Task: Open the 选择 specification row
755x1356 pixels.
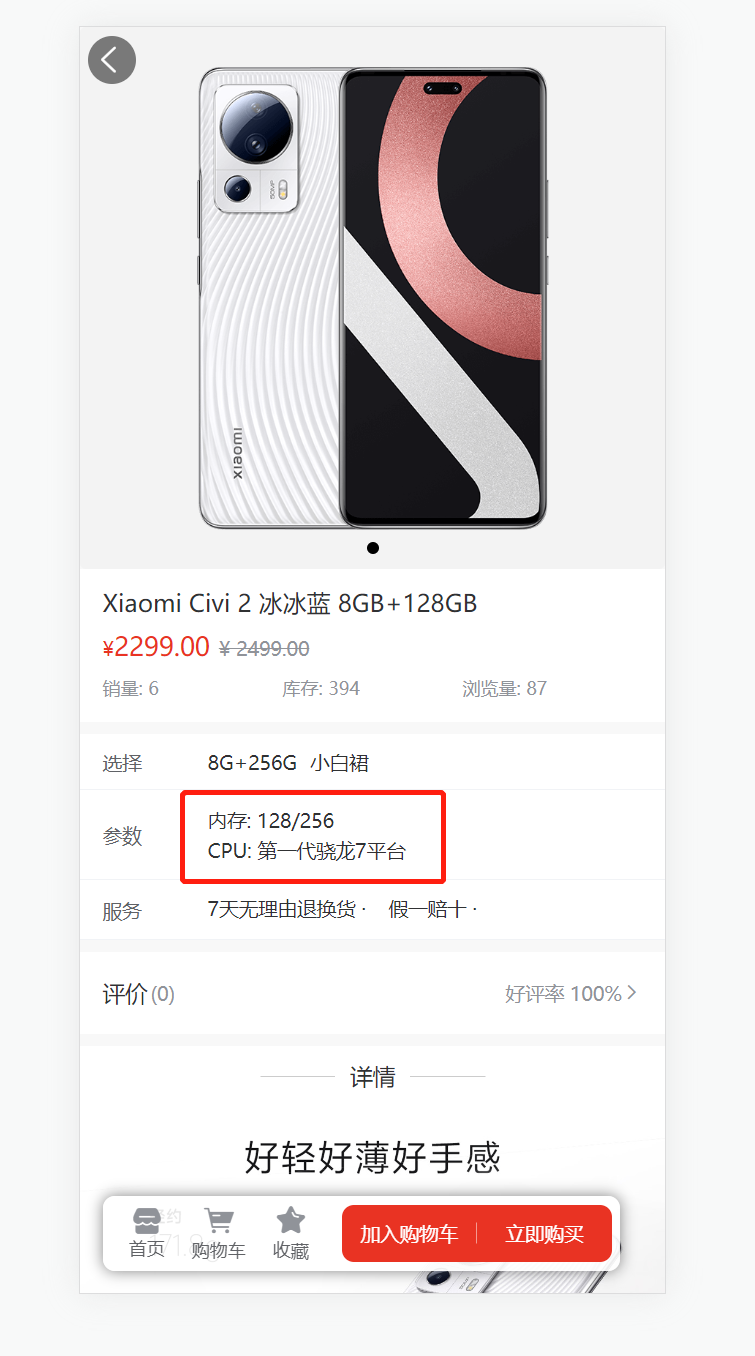Action: (372, 763)
